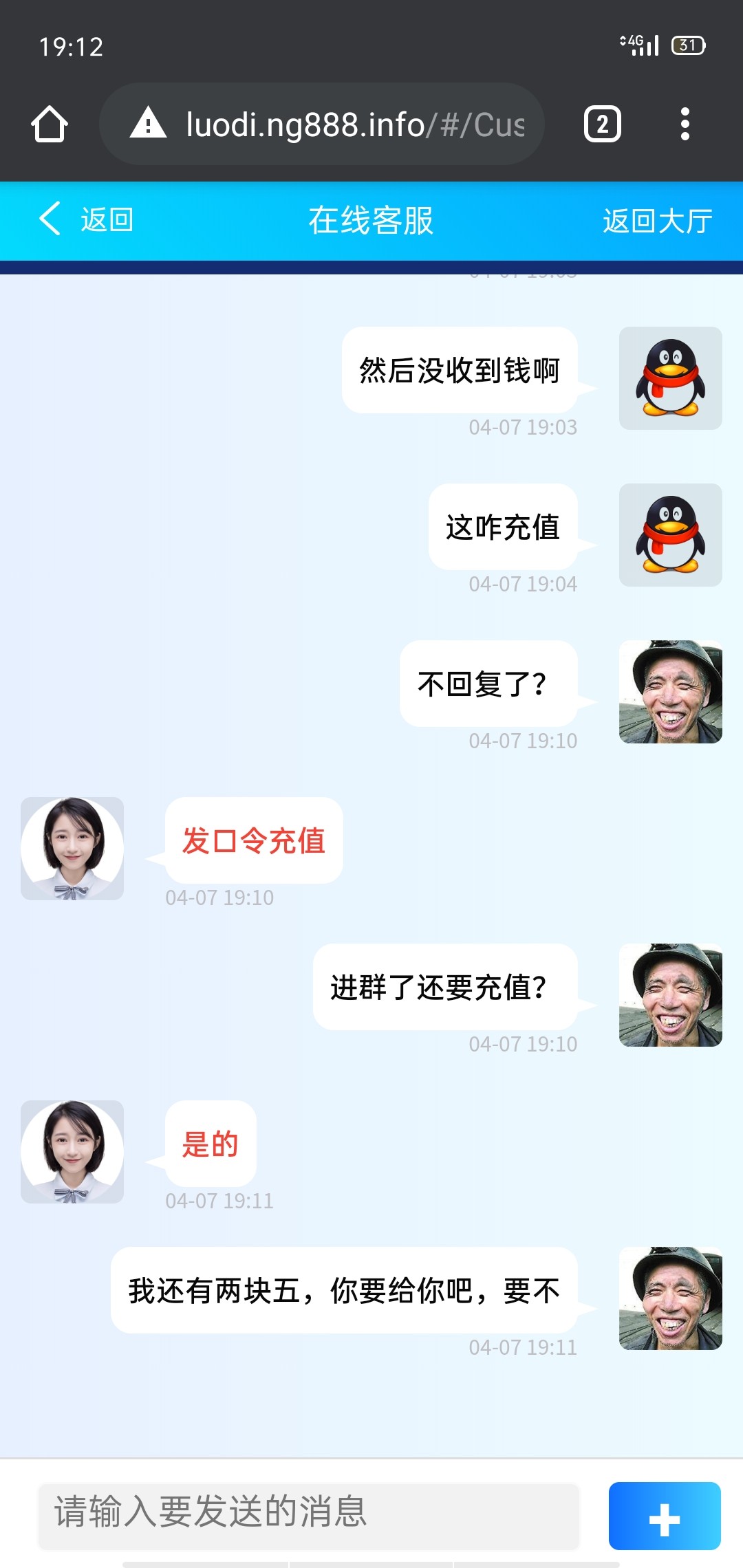The height and width of the screenshot is (1568, 743).
Task: Tap the blue plus button
Action: pos(664,1516)
